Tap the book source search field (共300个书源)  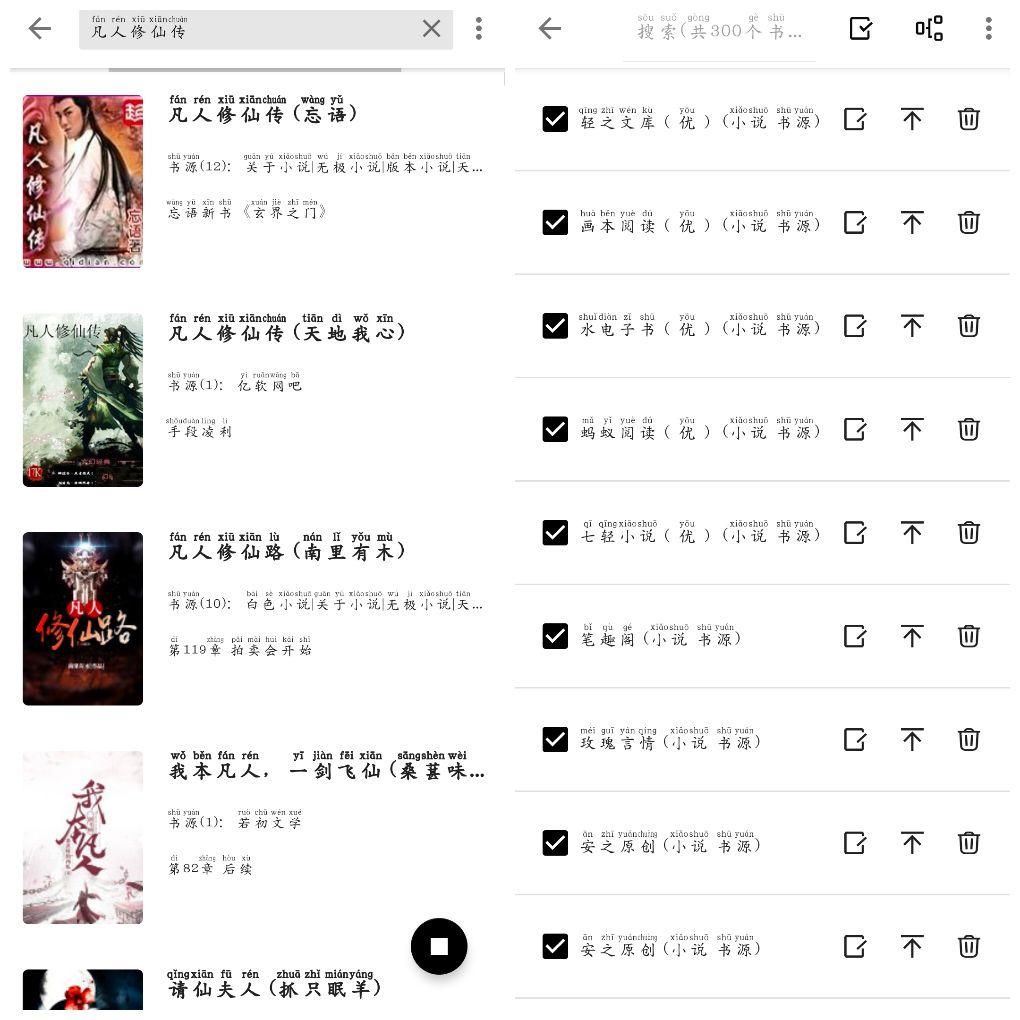tap(719, 30)
